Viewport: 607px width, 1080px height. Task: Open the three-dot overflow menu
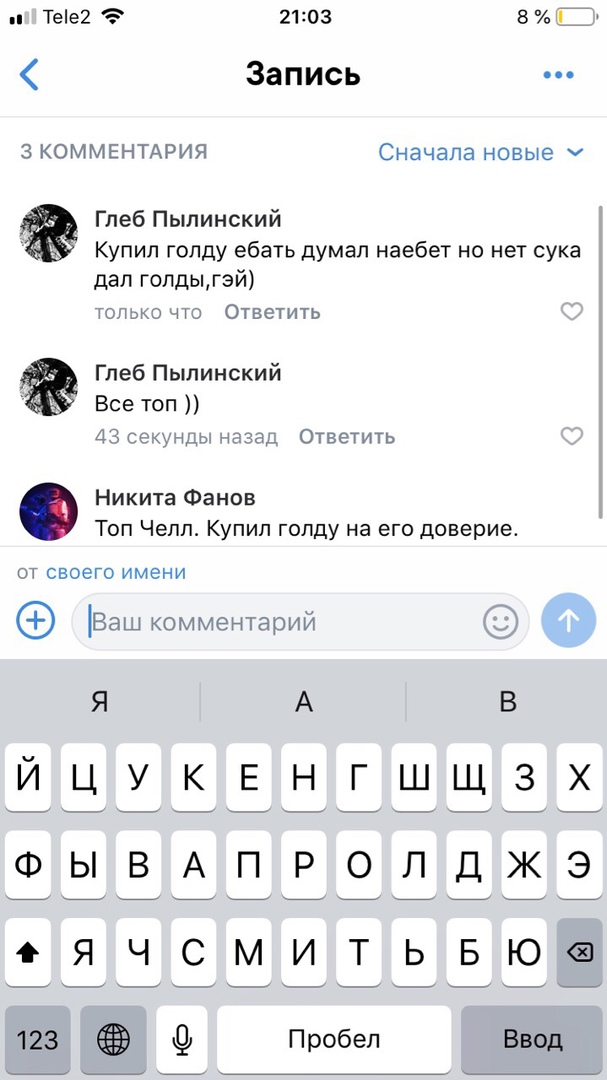(558, 75)
